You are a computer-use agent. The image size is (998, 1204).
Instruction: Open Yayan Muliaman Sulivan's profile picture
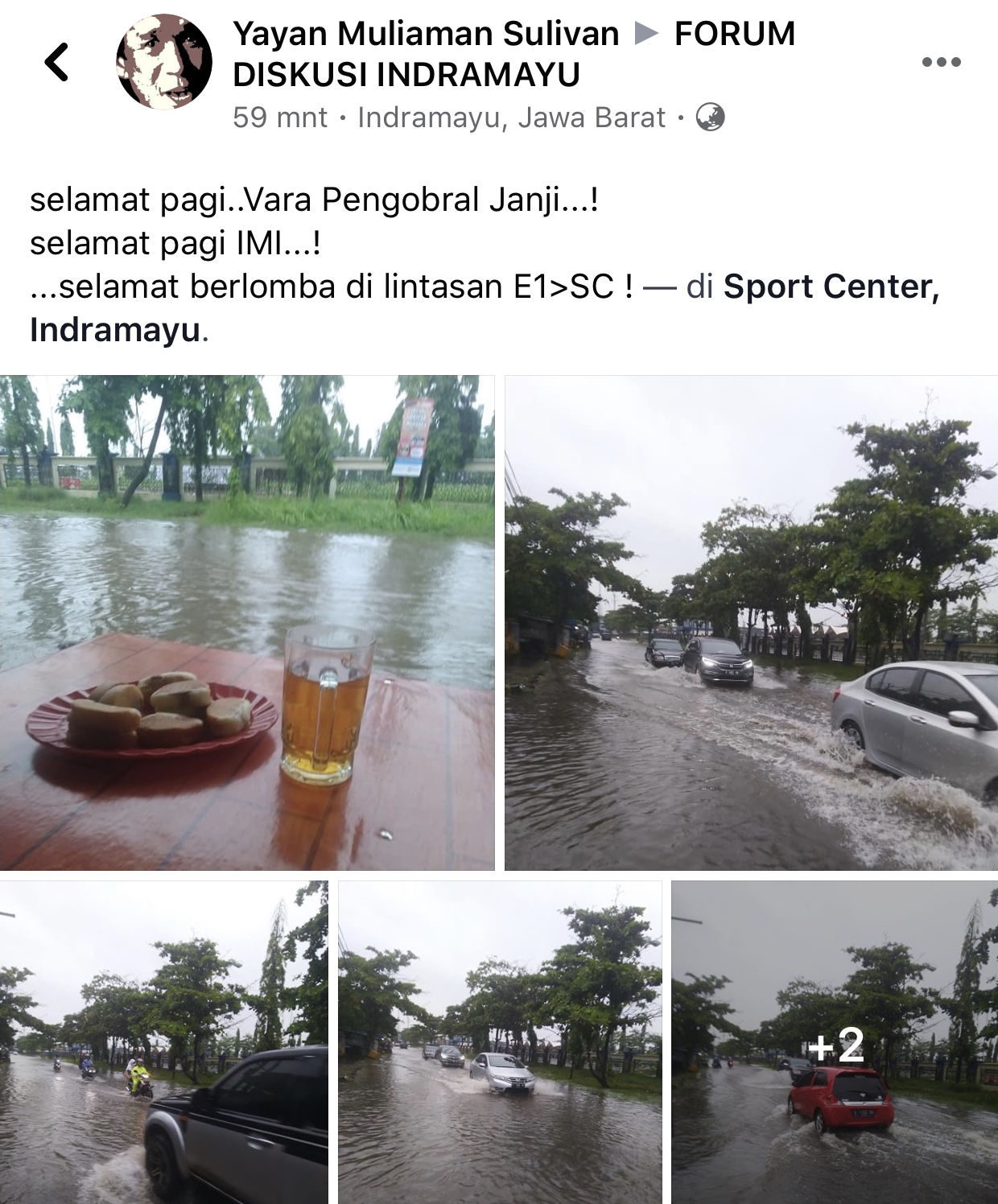pos(164,62)
